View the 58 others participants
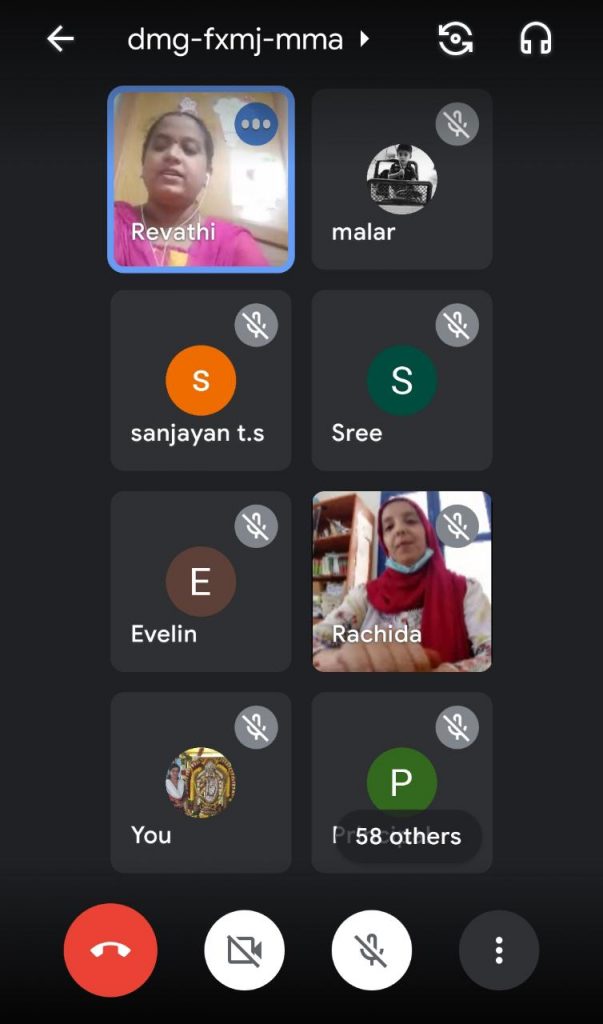Screen dimensions: 603x1024 tap(408, 836)
